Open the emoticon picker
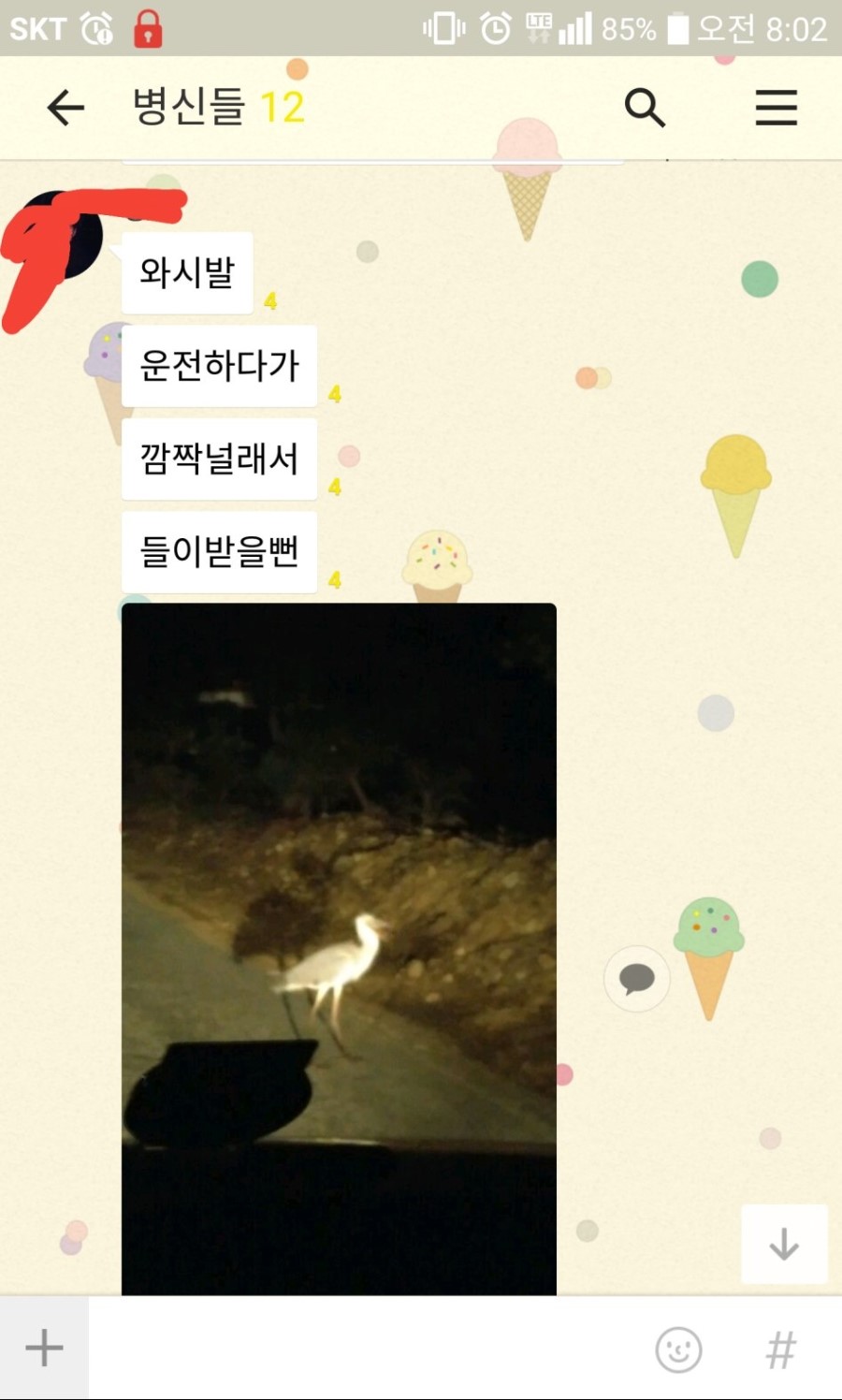Screen dimensions: 842x1400 [x=678, y=1349]
